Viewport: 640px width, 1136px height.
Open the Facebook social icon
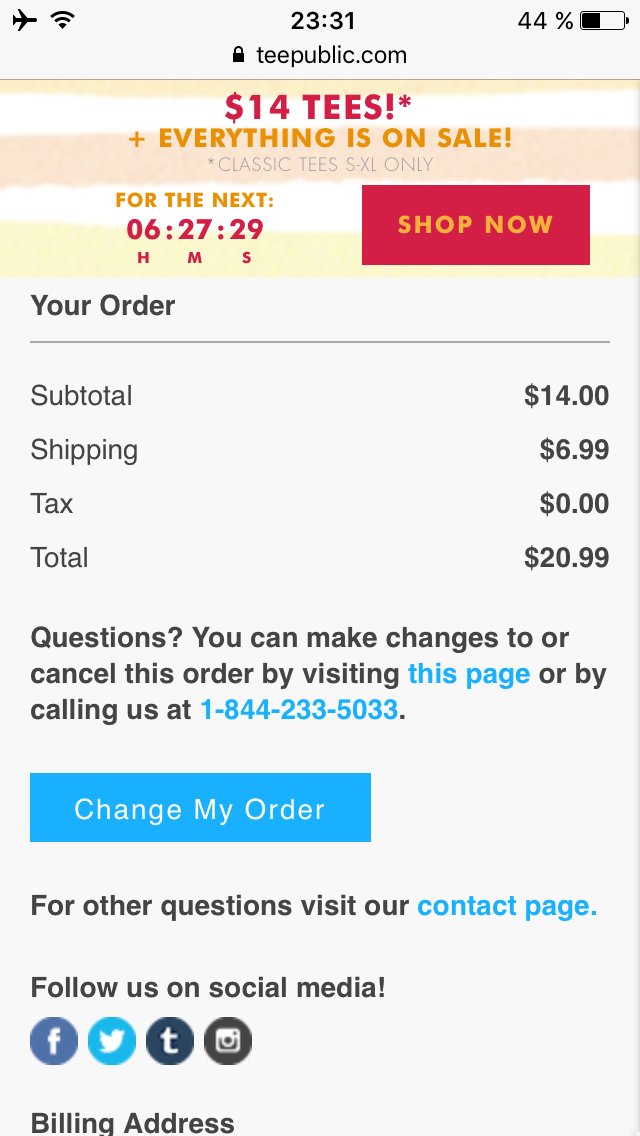pyautogui.click(x=54, y=1040)
